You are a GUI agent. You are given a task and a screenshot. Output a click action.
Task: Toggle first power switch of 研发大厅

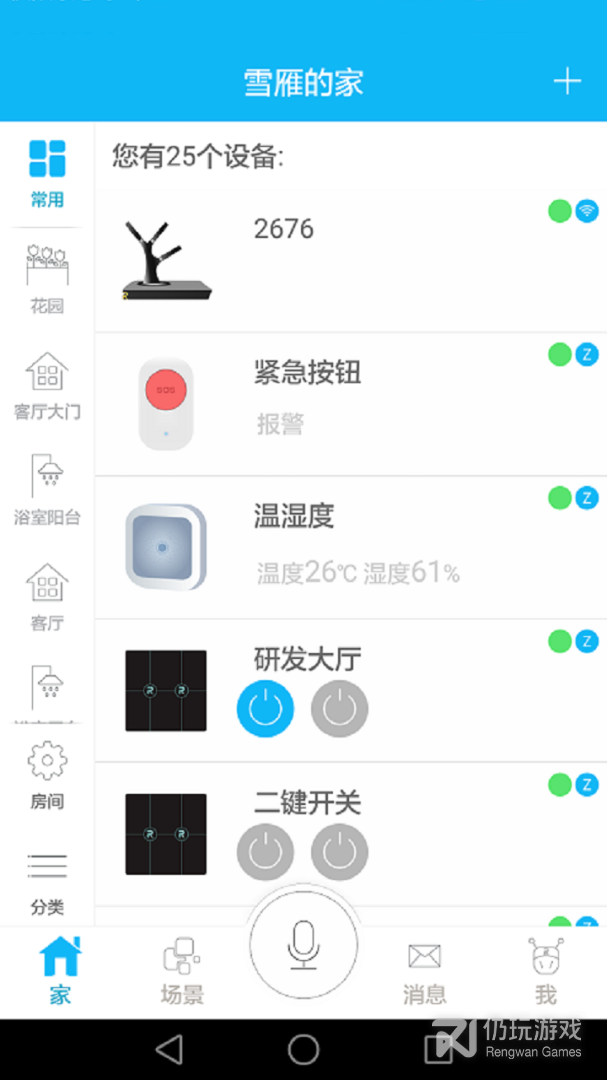265,709
